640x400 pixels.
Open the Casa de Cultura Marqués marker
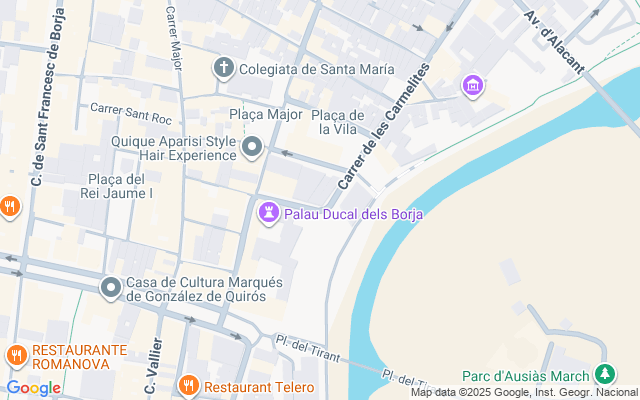coord(110,289)
